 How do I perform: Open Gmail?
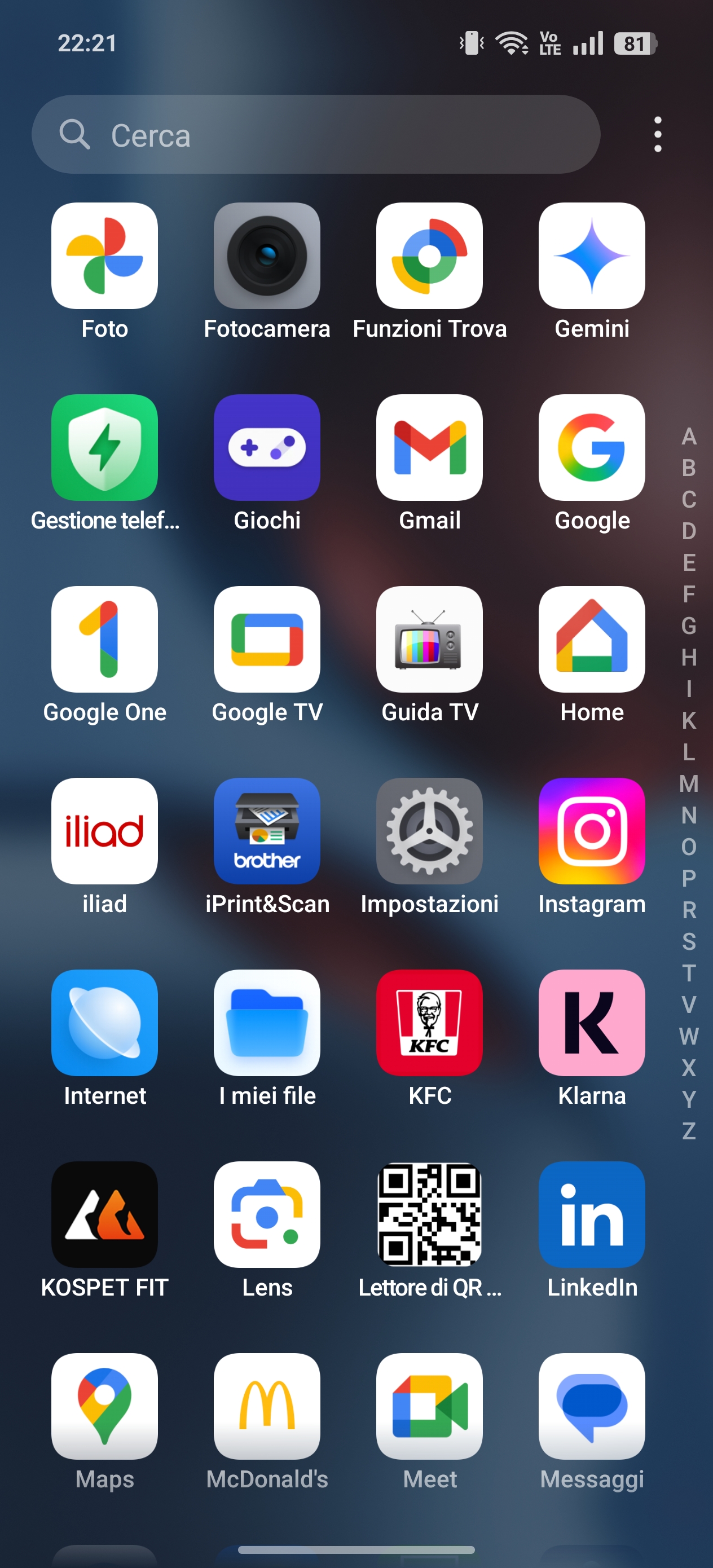pos(429,448)
